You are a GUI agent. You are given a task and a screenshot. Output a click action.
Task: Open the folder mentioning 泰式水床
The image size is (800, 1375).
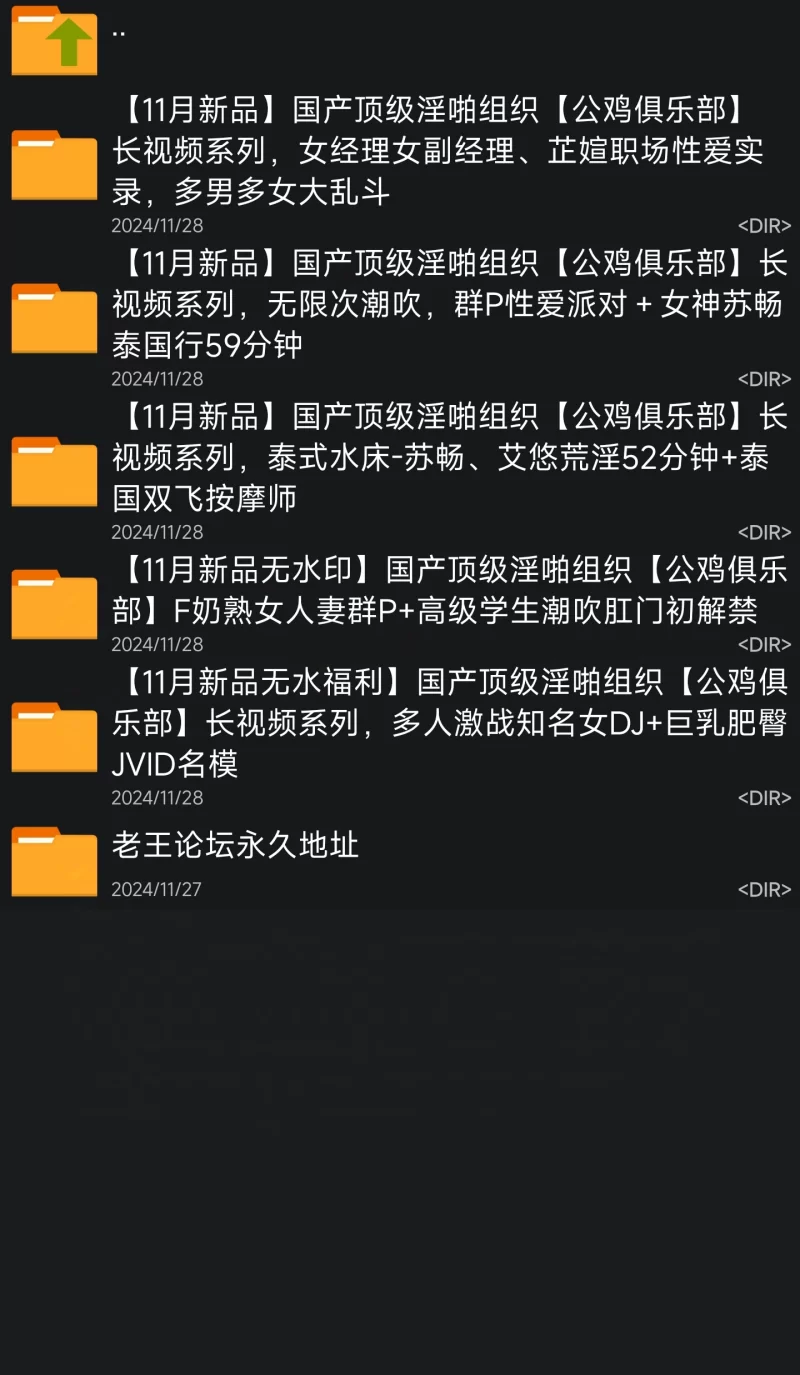click(400, 469)
